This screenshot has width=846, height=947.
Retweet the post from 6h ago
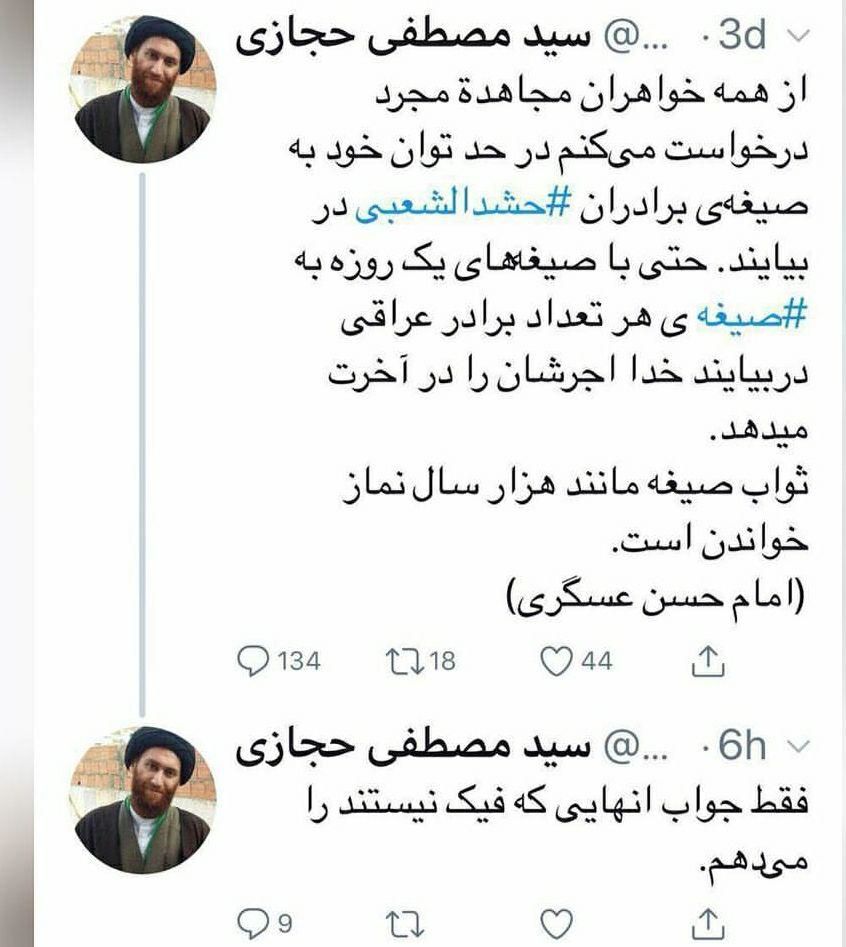(x=403, y=921)
